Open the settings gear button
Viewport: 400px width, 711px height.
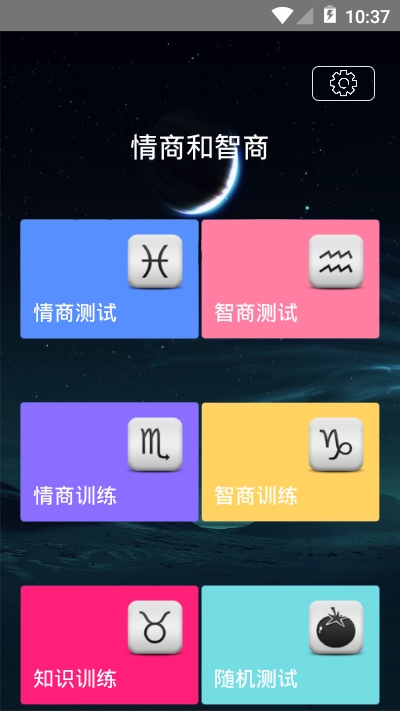tap(343, 83)
